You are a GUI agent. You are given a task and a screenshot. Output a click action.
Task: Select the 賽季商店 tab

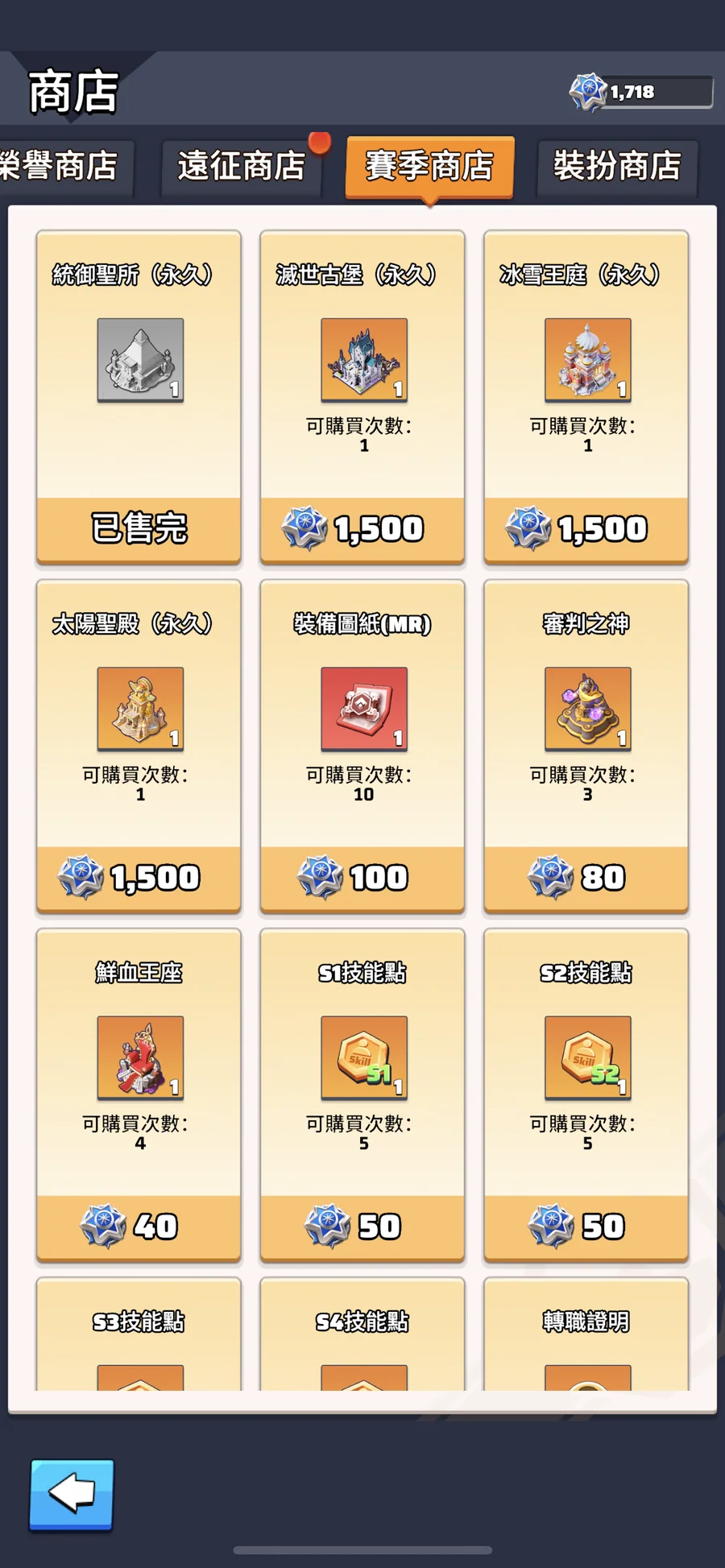click(429, 167)
